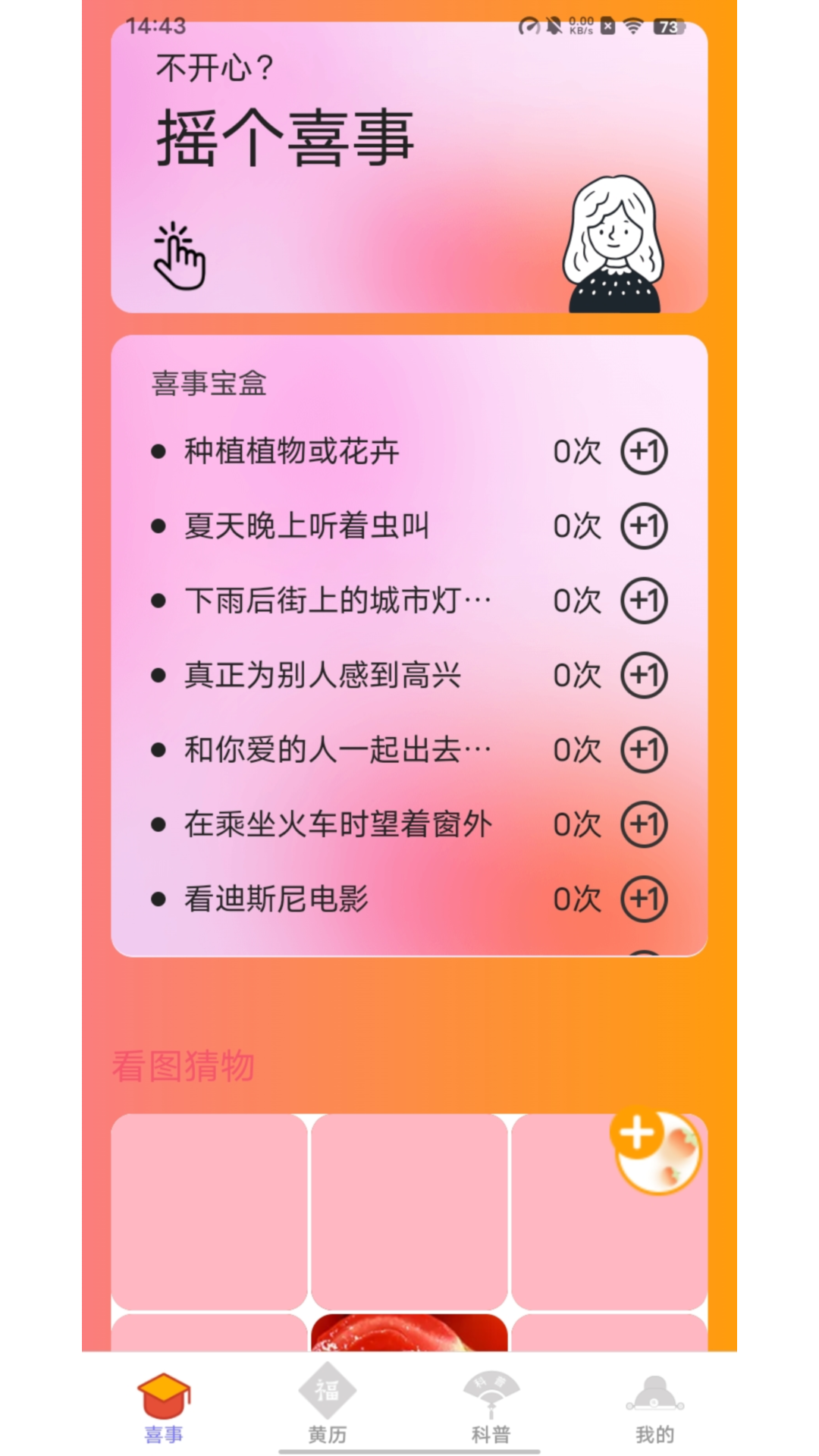Increment count for 夏天晚上听着虫叫
This screenshot has height=1456, width=819.
point(644,526)
